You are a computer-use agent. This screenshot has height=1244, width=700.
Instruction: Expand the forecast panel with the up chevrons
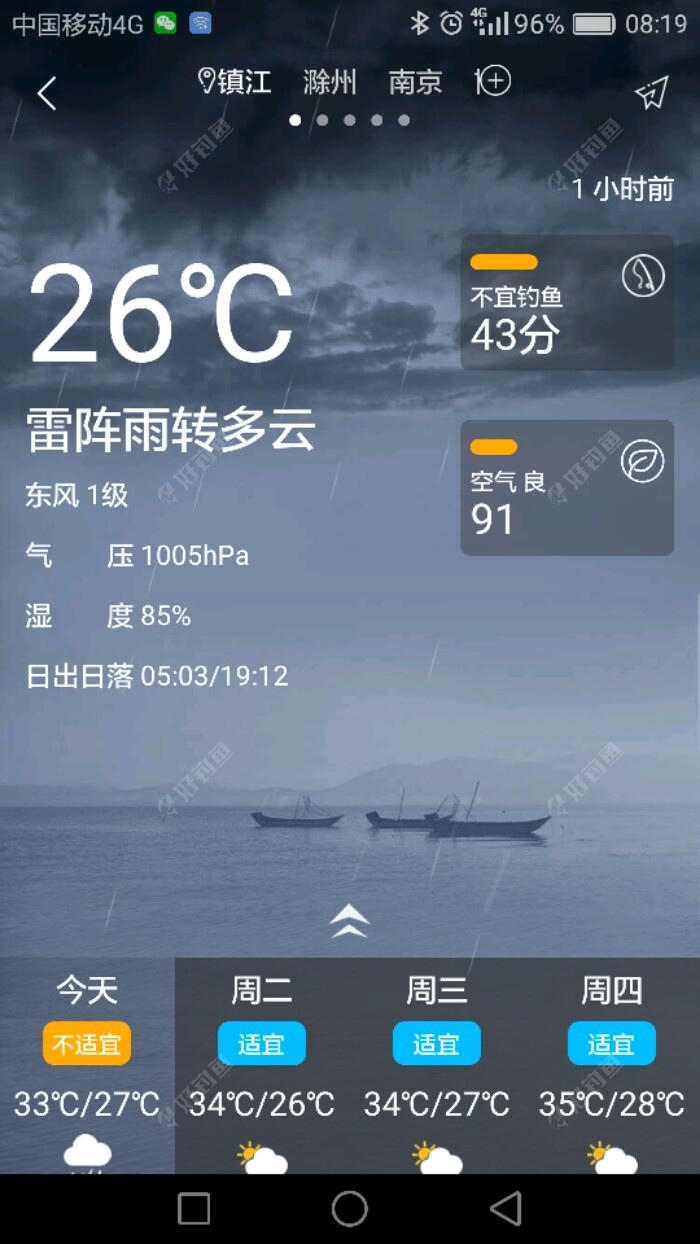tap(350, 921)
